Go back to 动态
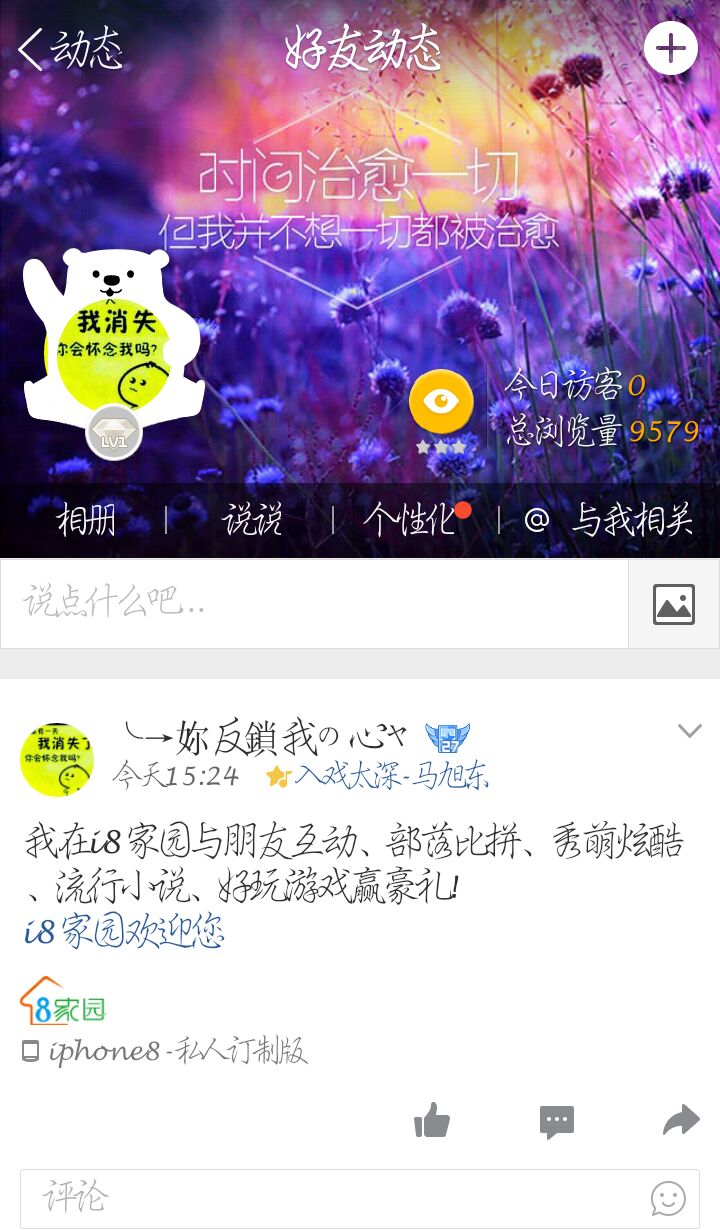720x1230 pixels. [70, 49]
